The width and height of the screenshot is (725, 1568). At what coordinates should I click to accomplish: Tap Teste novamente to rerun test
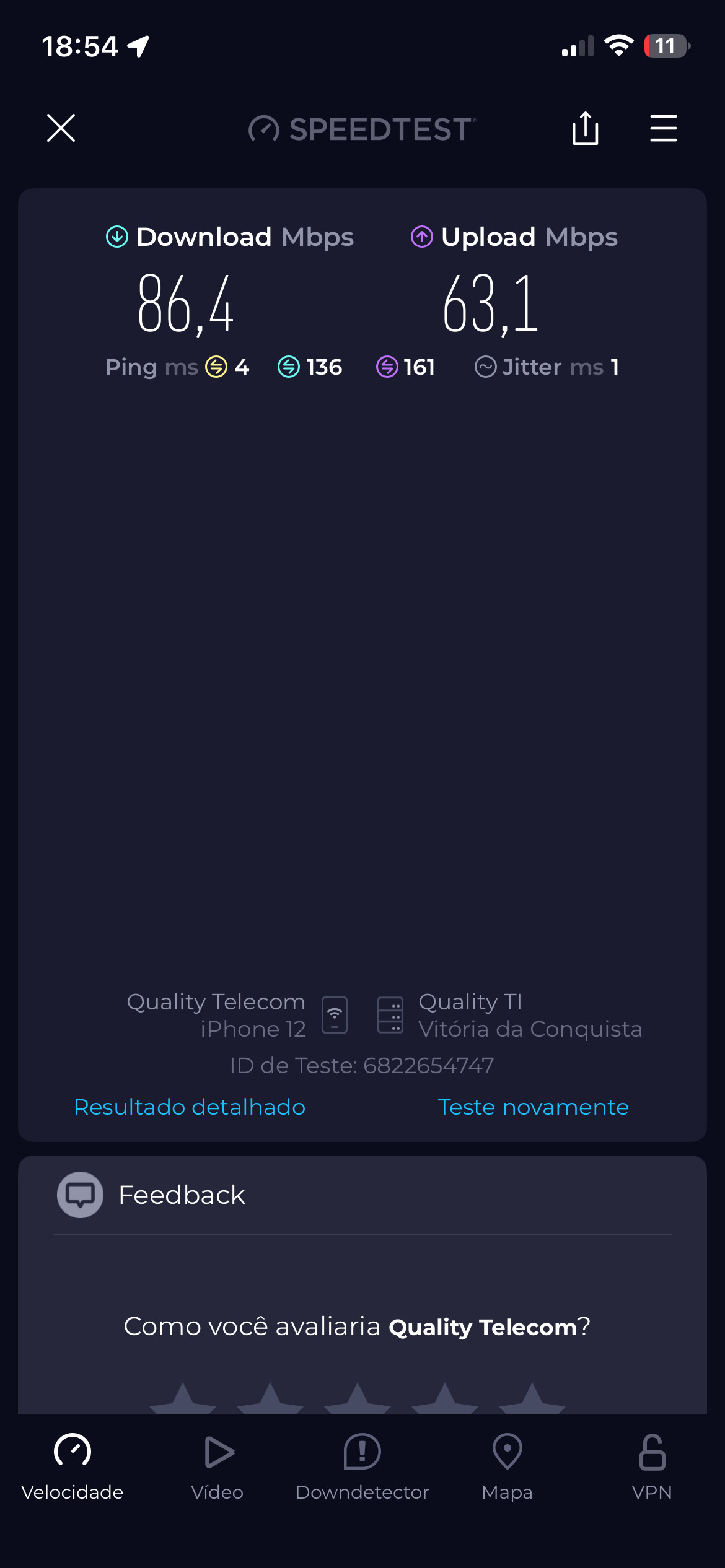click(x=533, y=1107)
